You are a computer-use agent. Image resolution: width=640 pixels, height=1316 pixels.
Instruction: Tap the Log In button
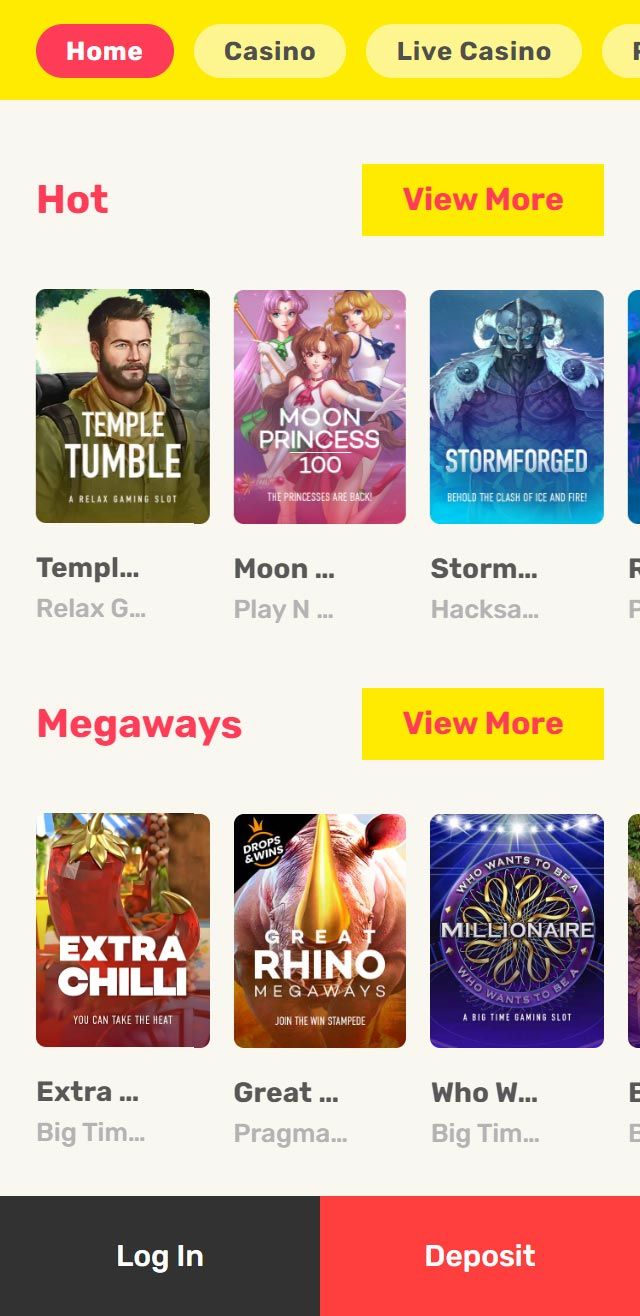[160, 1256]
